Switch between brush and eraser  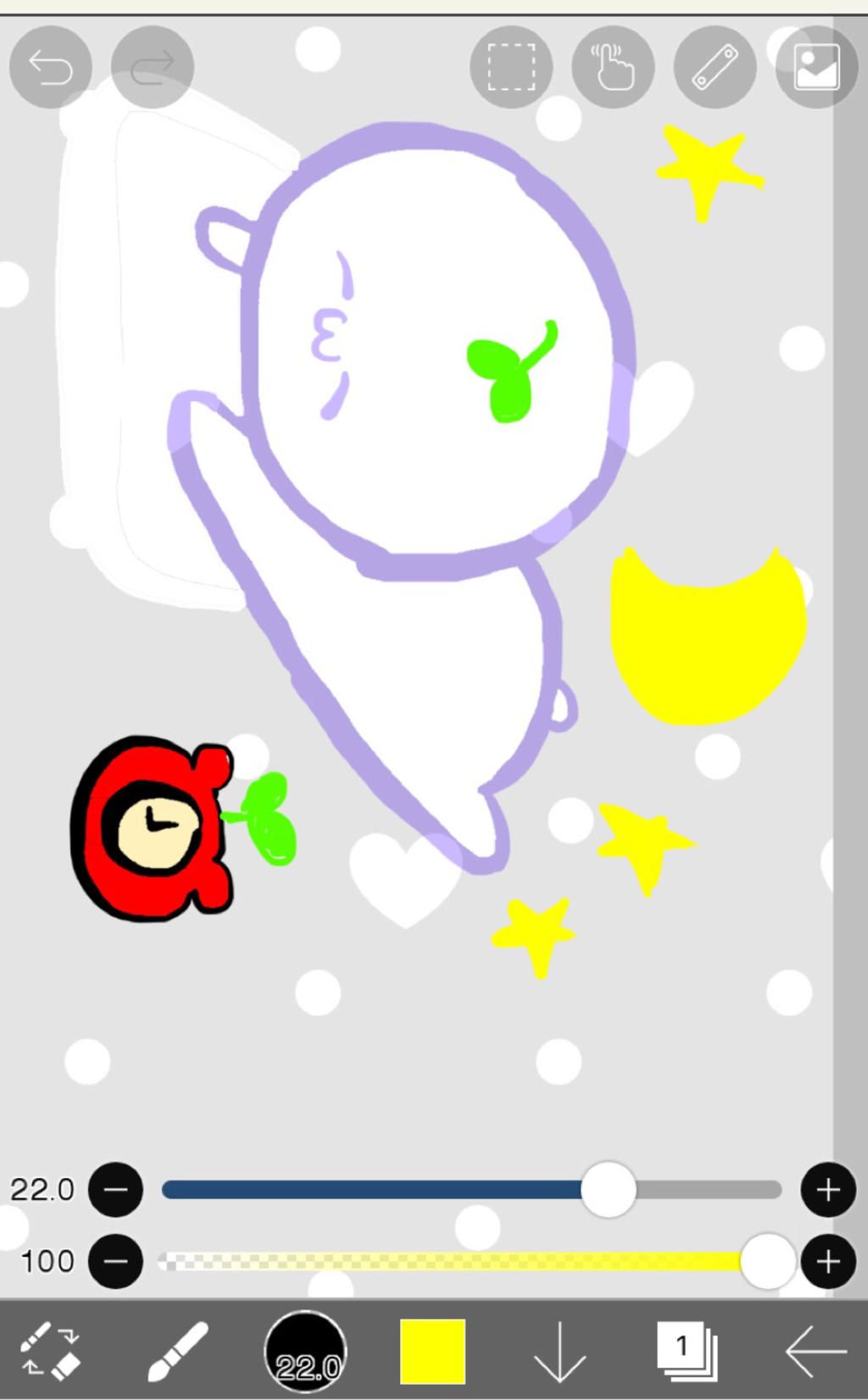(50, 1350)
